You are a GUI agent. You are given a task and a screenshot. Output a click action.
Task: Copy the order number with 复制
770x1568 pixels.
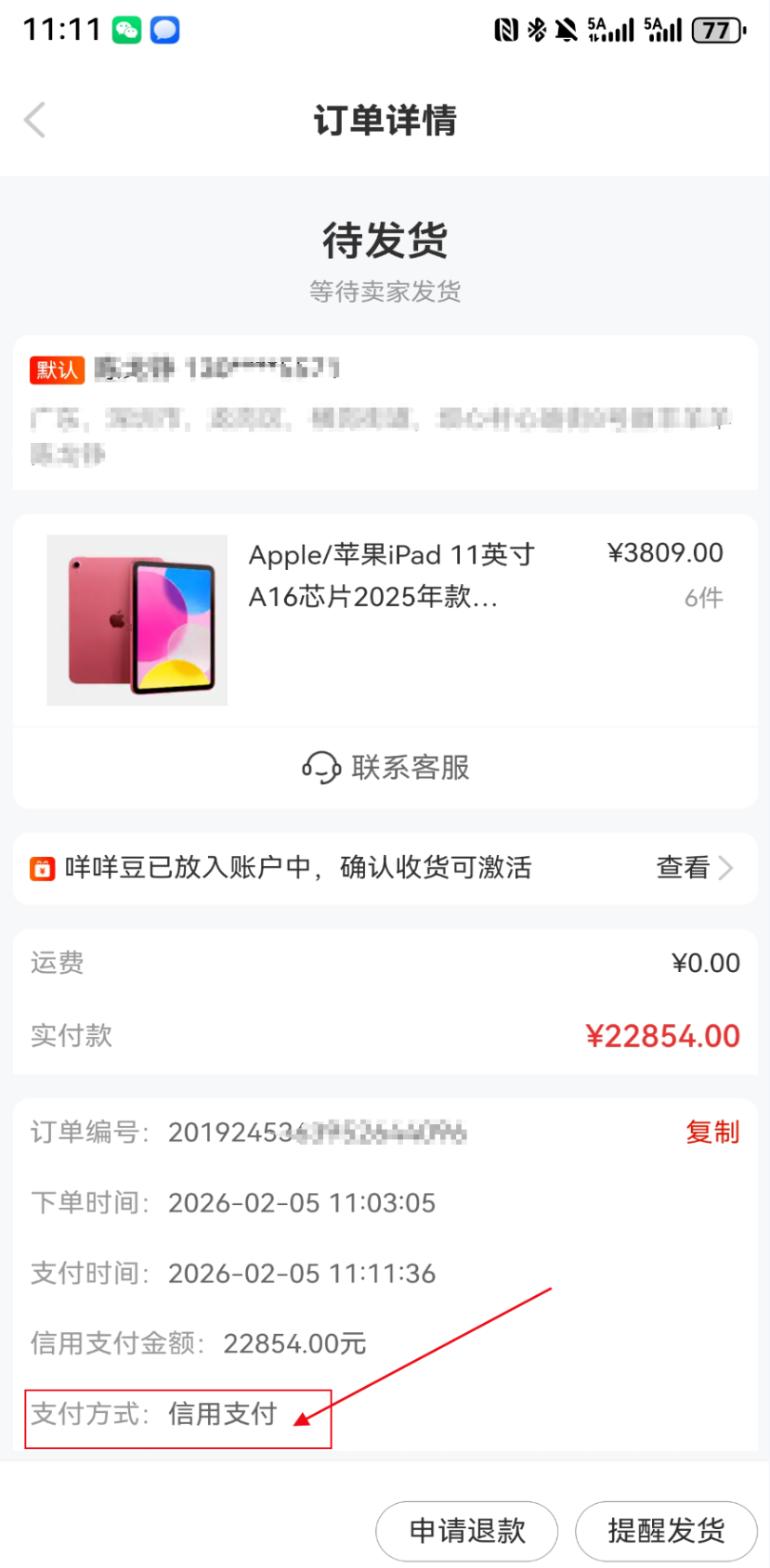(711, 1132)
